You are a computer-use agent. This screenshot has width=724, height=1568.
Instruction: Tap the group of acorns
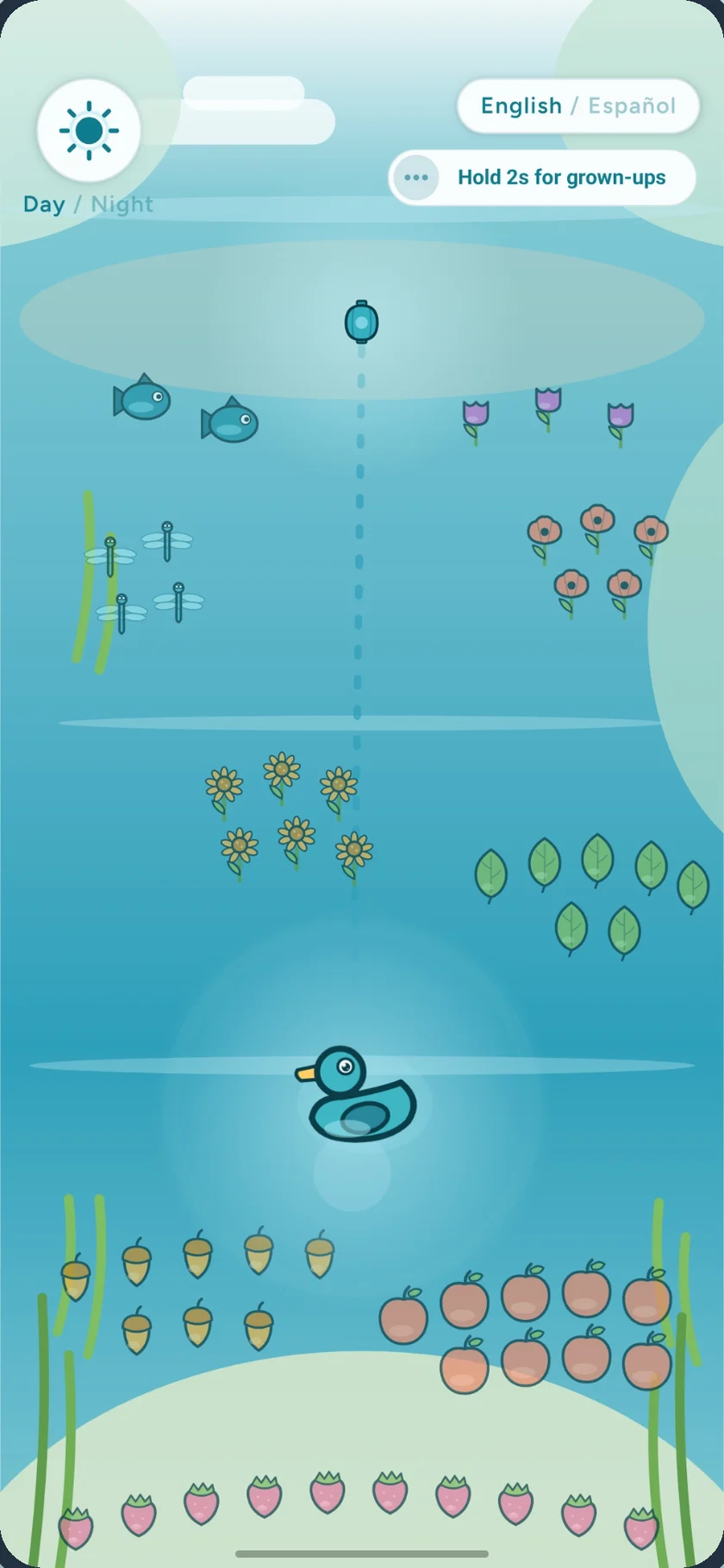pos(197,1290)
